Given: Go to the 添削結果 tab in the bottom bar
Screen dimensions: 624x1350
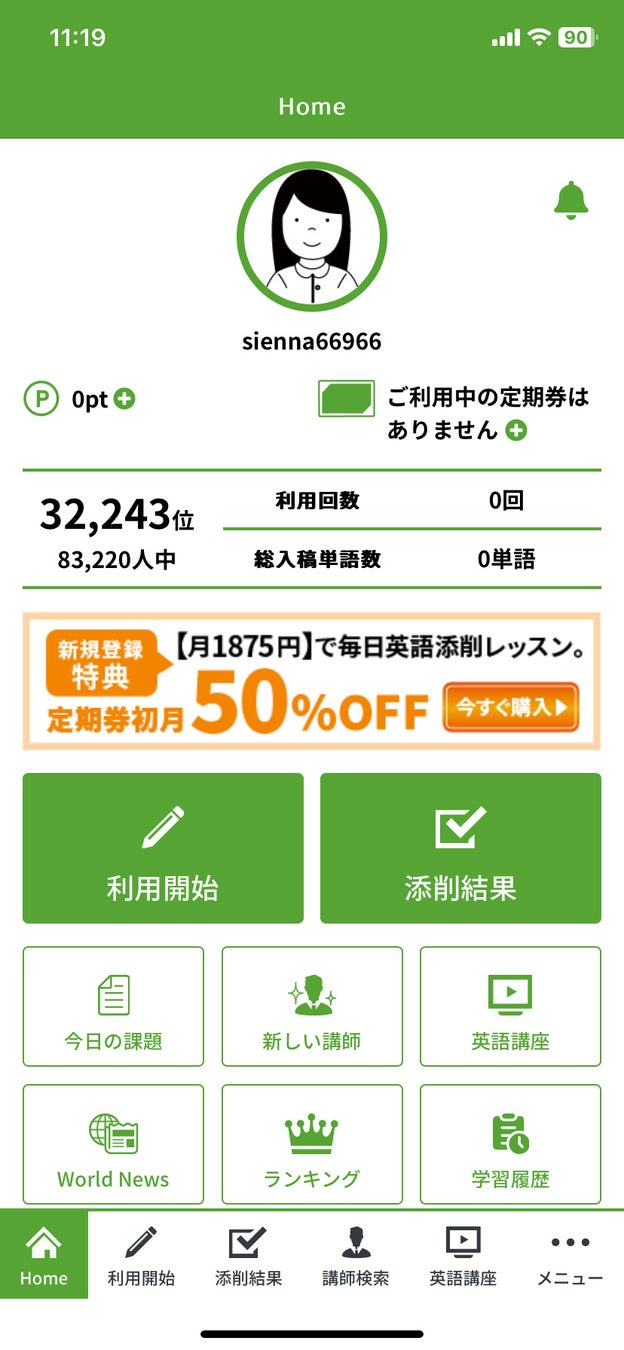Looking at the screenshot, I should (248, 1256).
